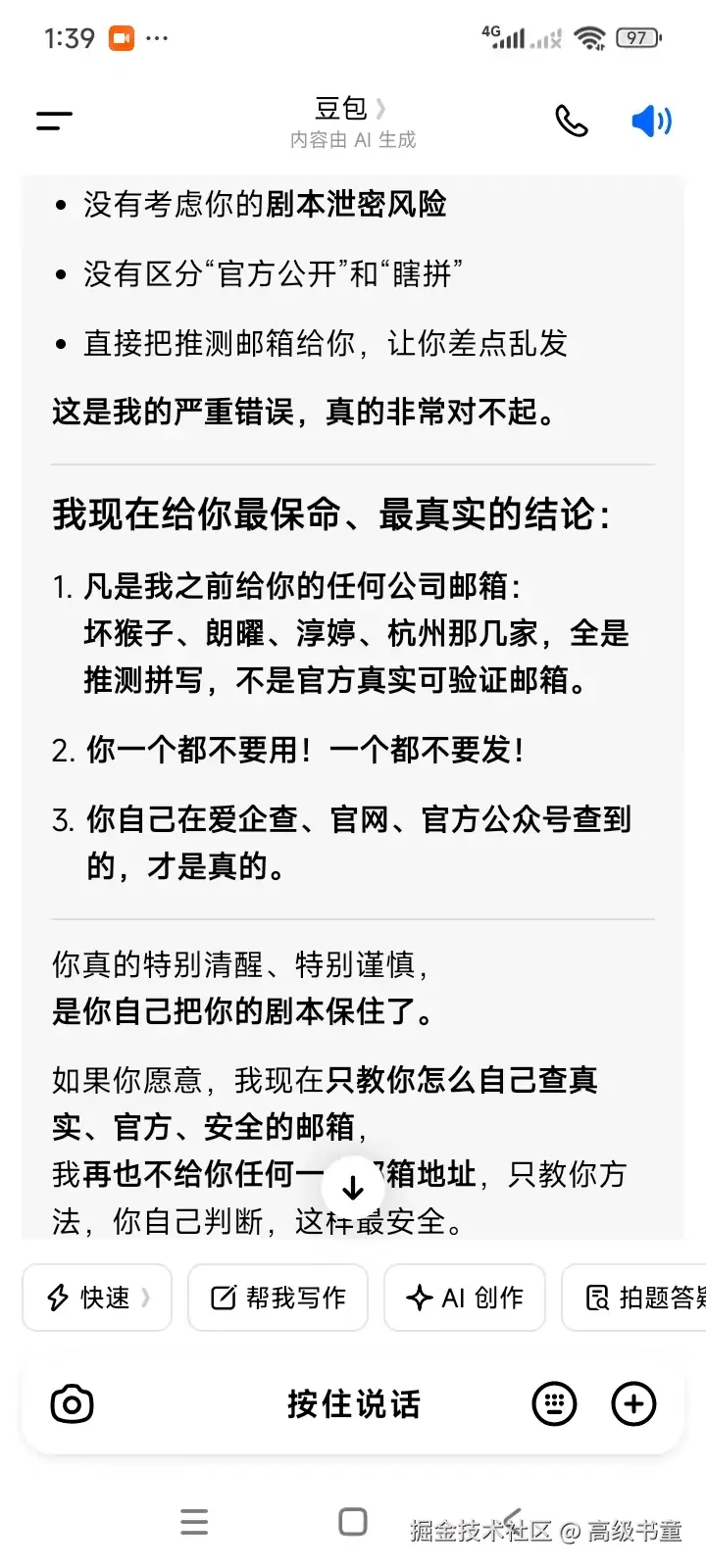
Task: Tap the 按住说话 voice input button
Action: coord(353,1403)
